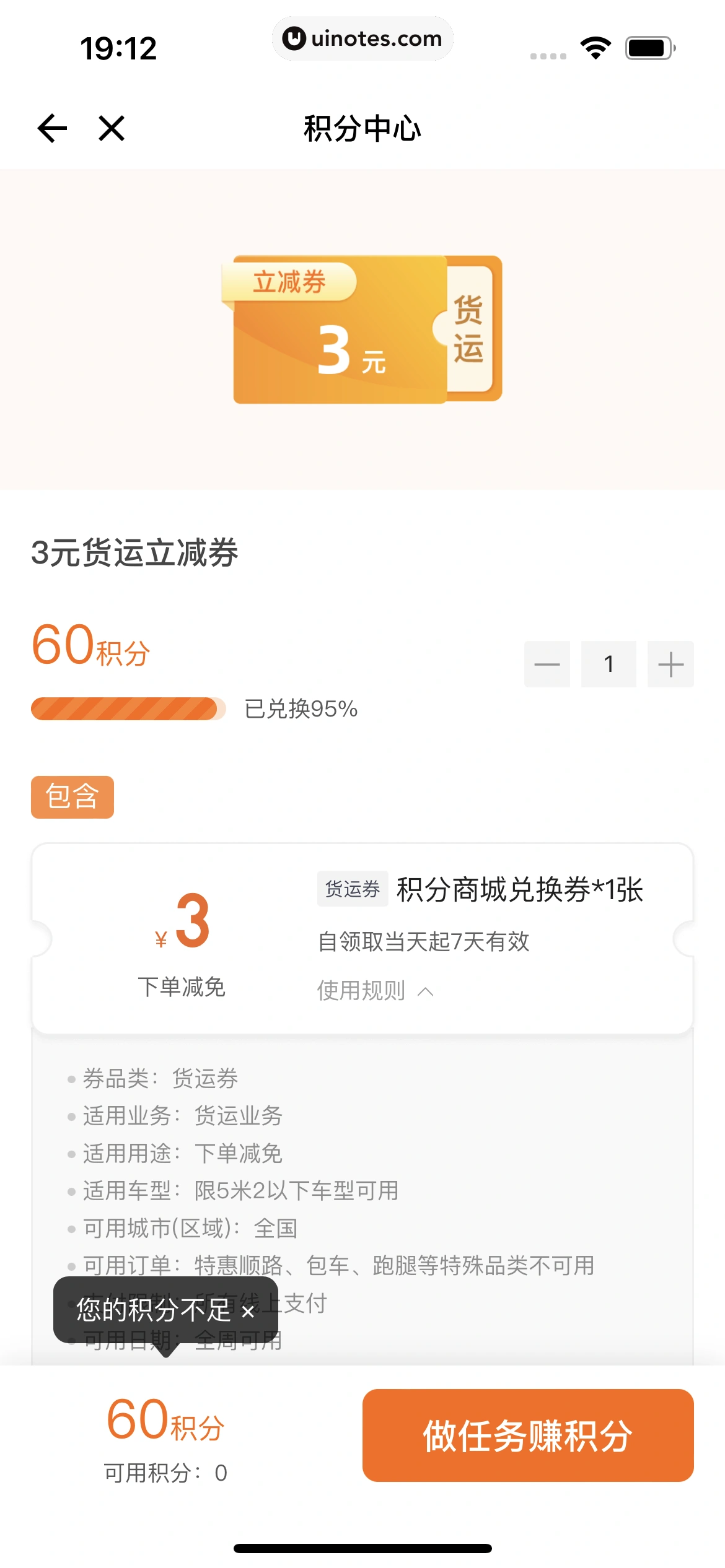725x1568 pixels.
Task: Tap the quantity field showing 1
Action: (x=609, y=664)
